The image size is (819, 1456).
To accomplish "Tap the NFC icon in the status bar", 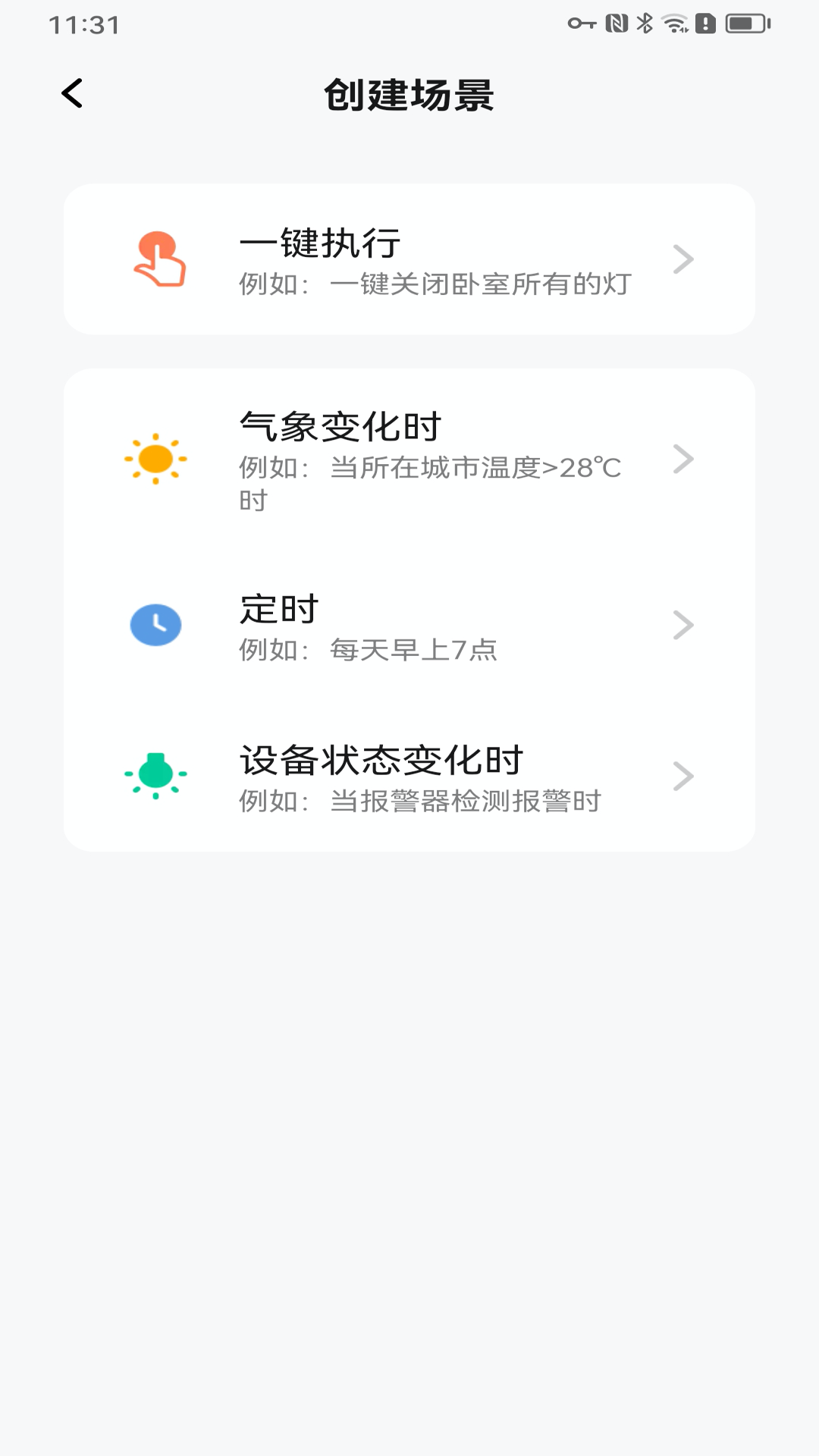I will point(616,23).
